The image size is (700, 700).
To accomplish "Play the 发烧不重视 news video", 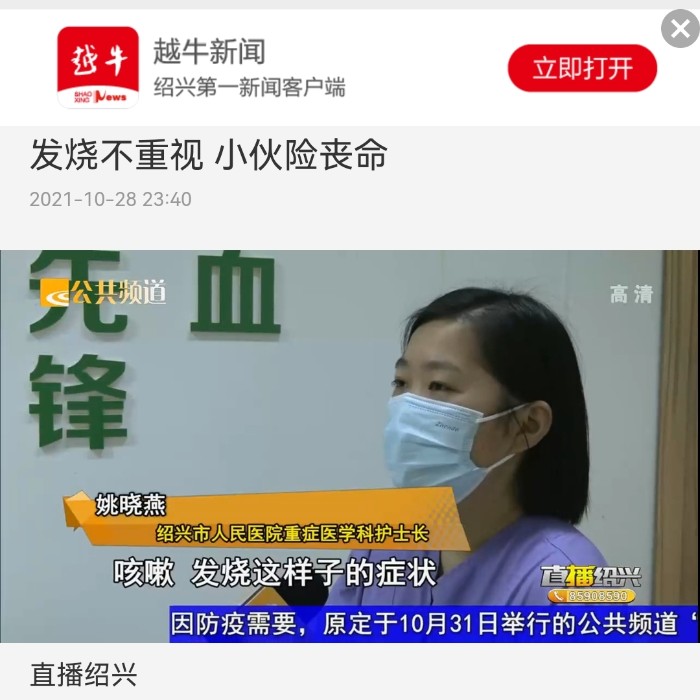I will click(x=350, y=445).
